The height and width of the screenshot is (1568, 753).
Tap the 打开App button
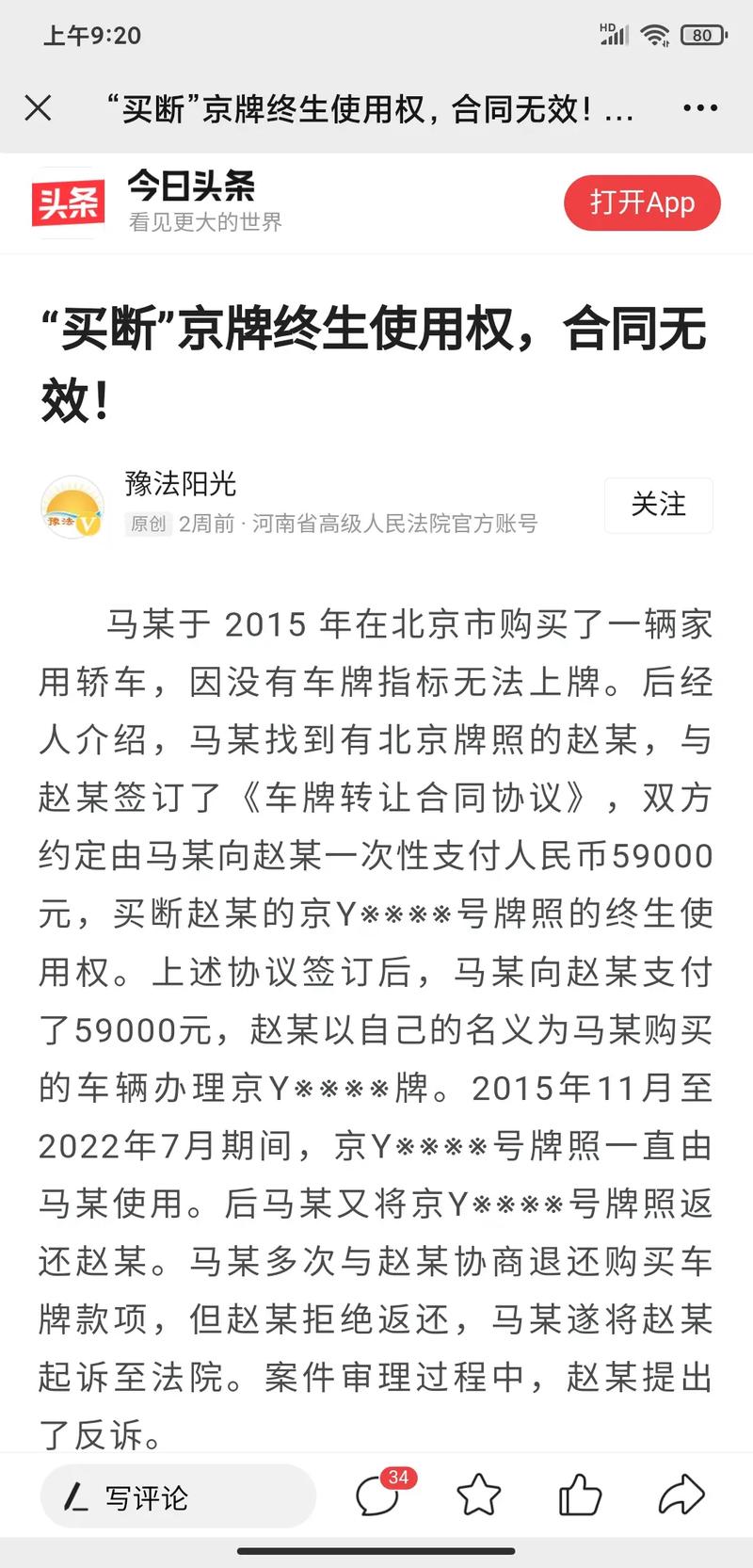click(x=641, y=202)
